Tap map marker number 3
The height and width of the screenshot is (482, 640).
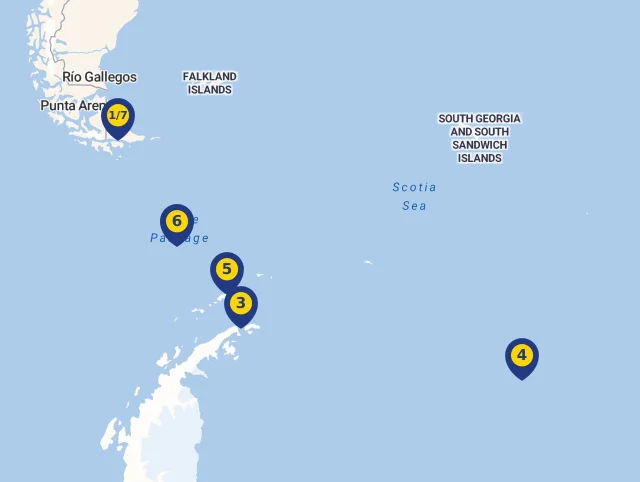pos(240,304)
